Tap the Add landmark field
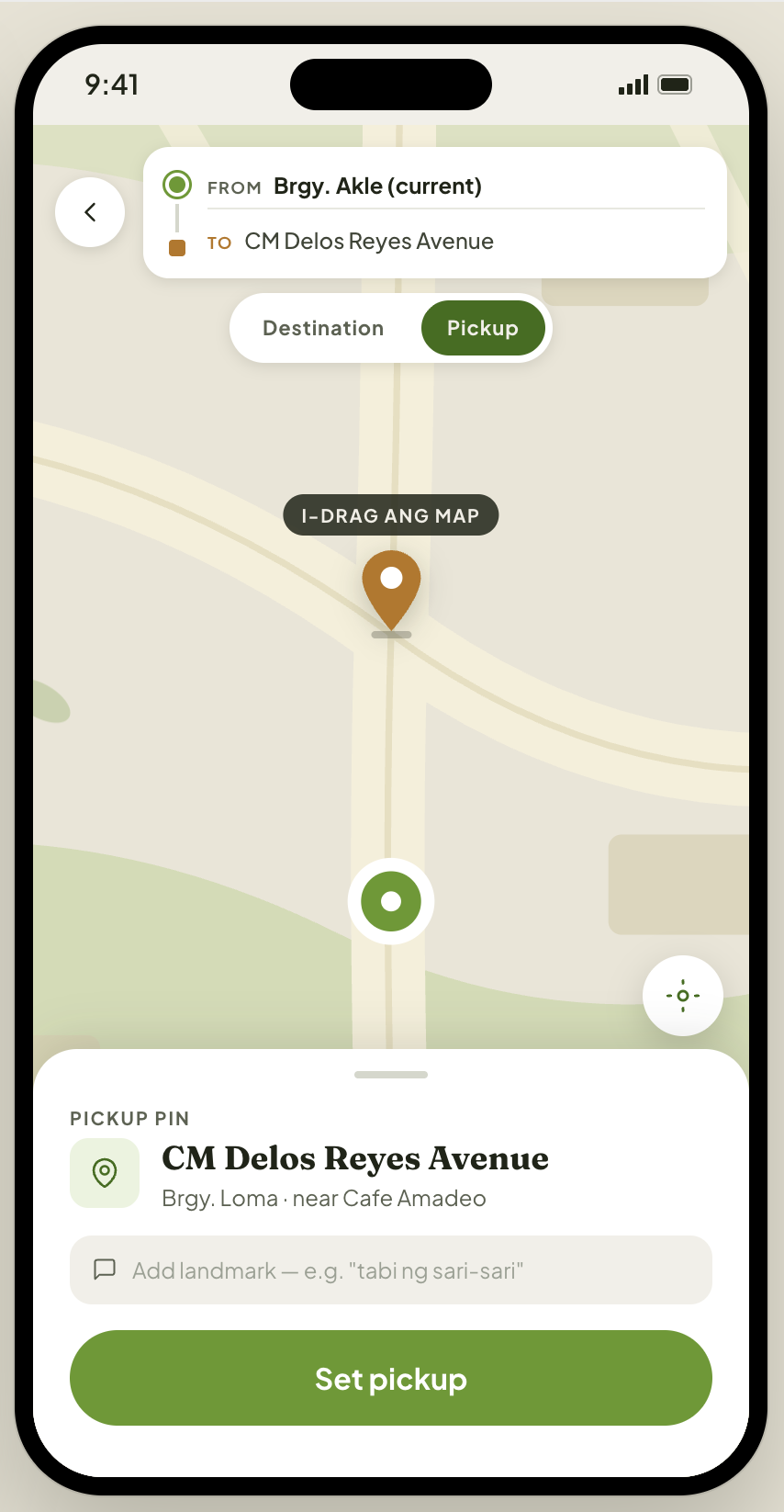Screen dimensions: 784x1512 click(391, 1270)
